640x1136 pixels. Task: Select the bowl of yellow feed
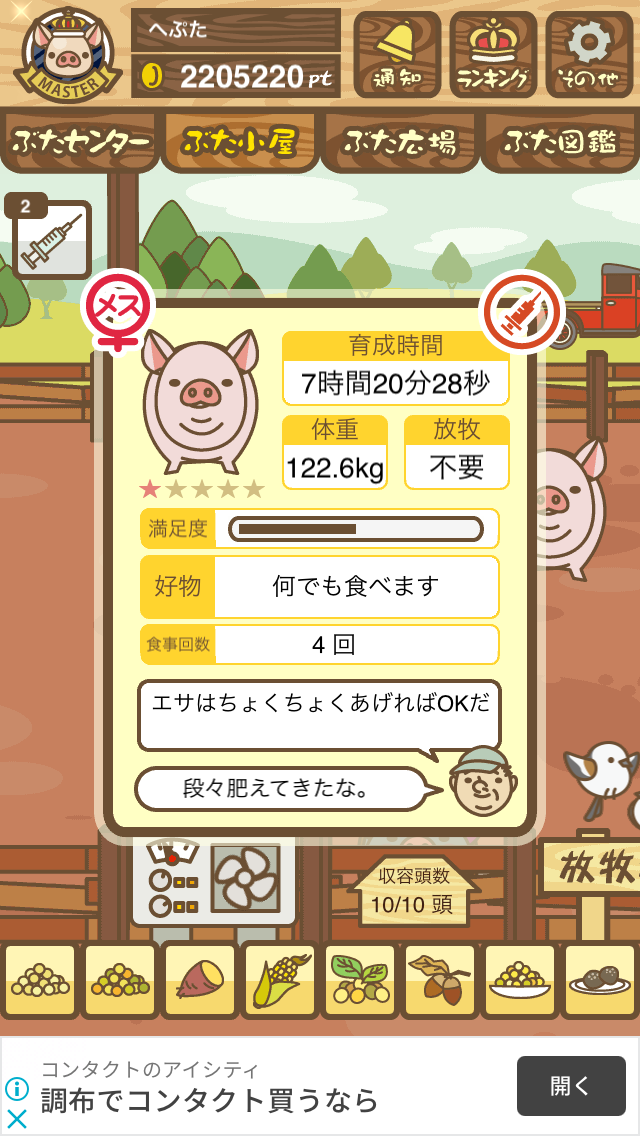(x=520, y=981)
